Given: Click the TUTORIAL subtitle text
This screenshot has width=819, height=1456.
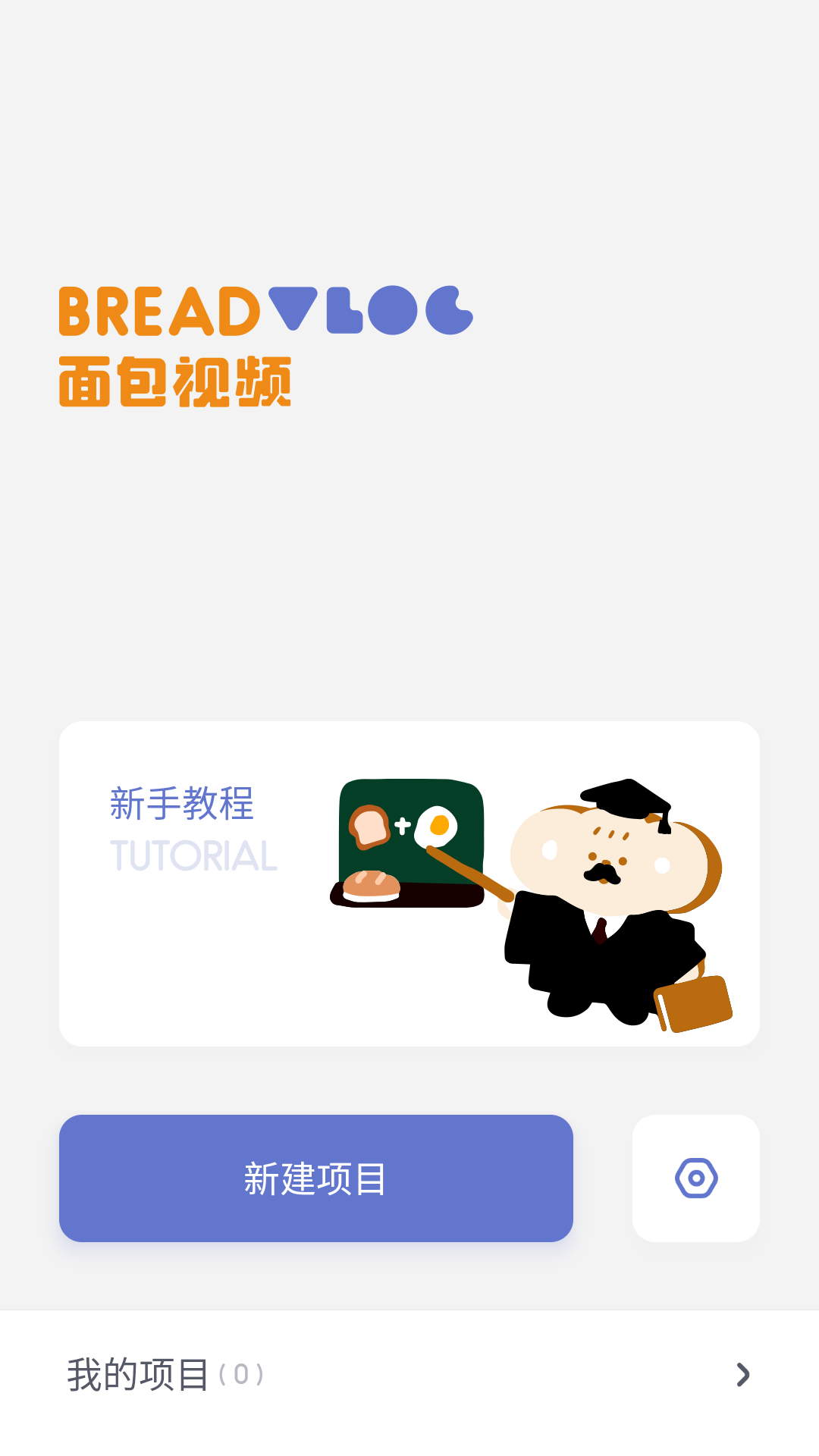Looking at the screenshot, I should [193, 857].
